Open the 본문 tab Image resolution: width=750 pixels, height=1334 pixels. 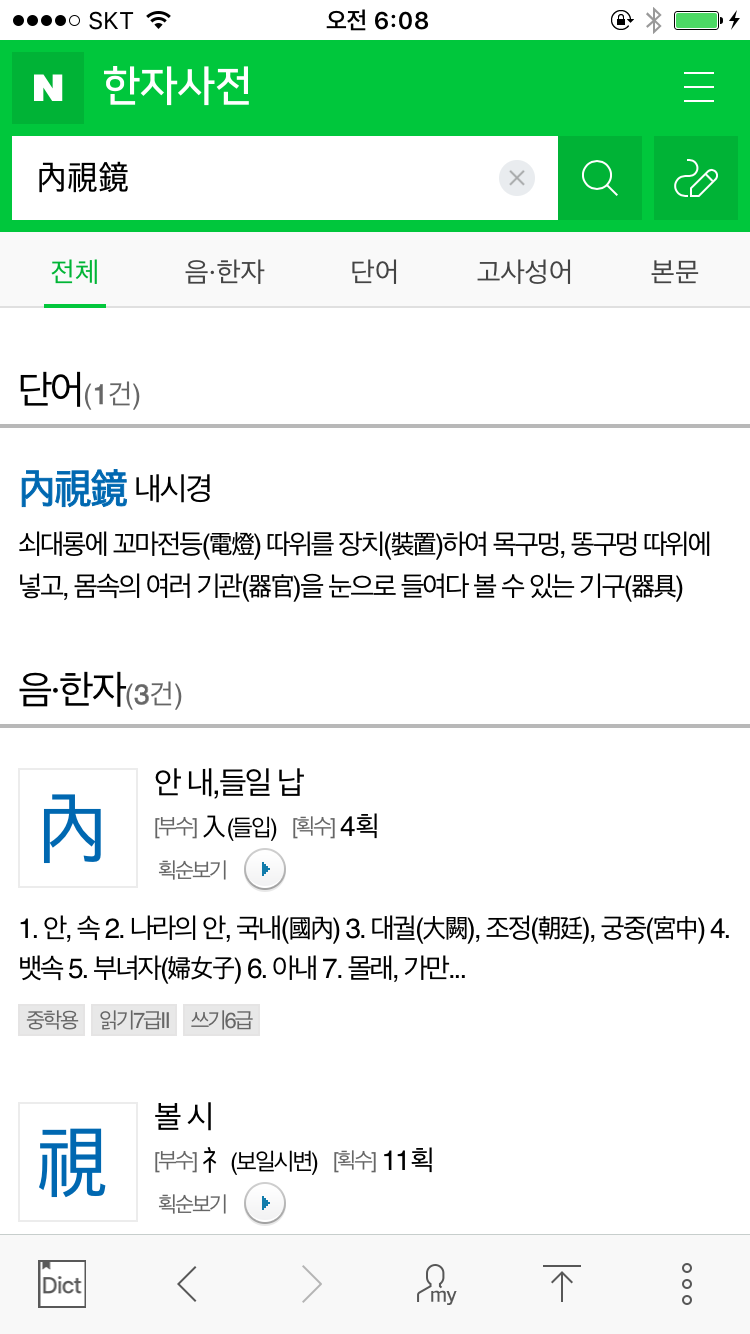point(674,271)
